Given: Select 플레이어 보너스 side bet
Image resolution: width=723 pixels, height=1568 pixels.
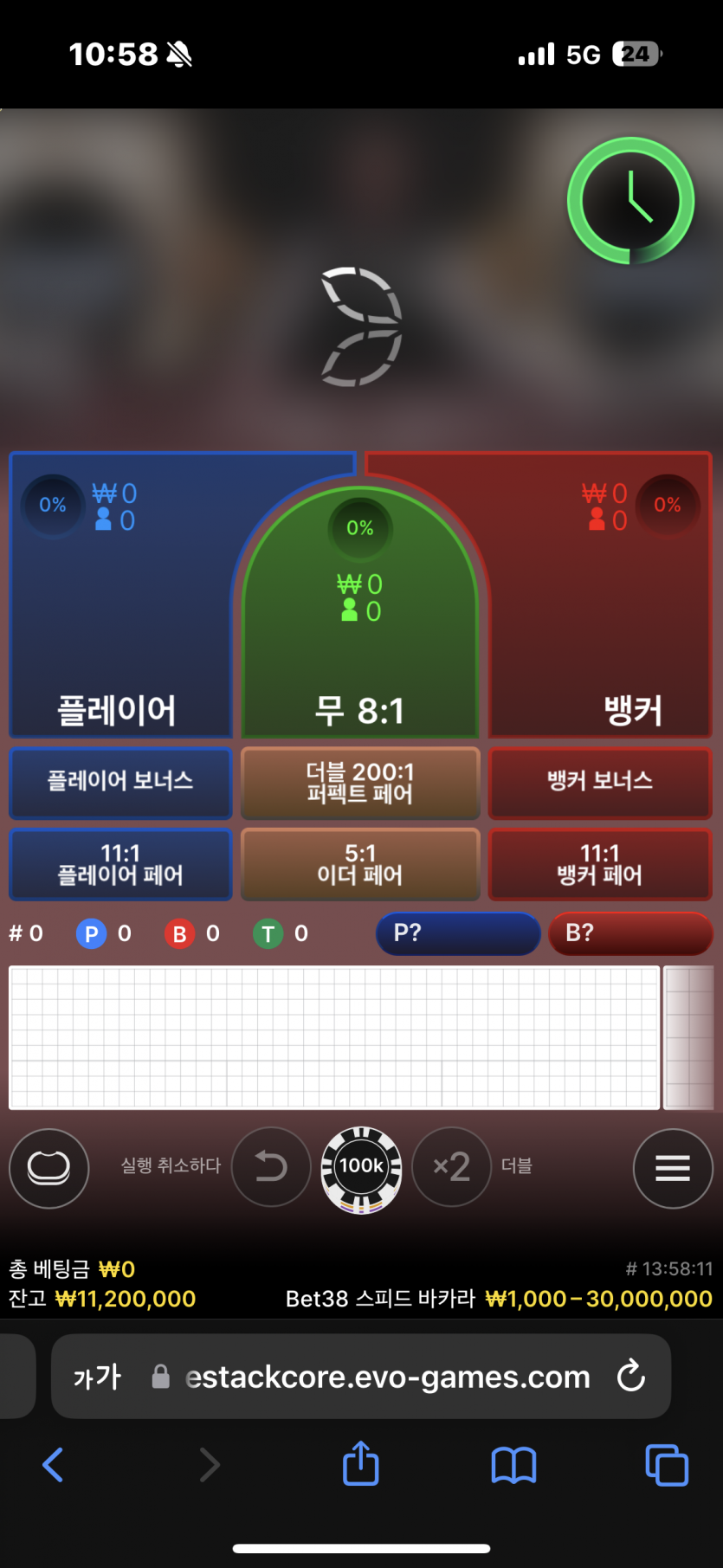Looking at the screenshot, I should (x=120, y=782).
